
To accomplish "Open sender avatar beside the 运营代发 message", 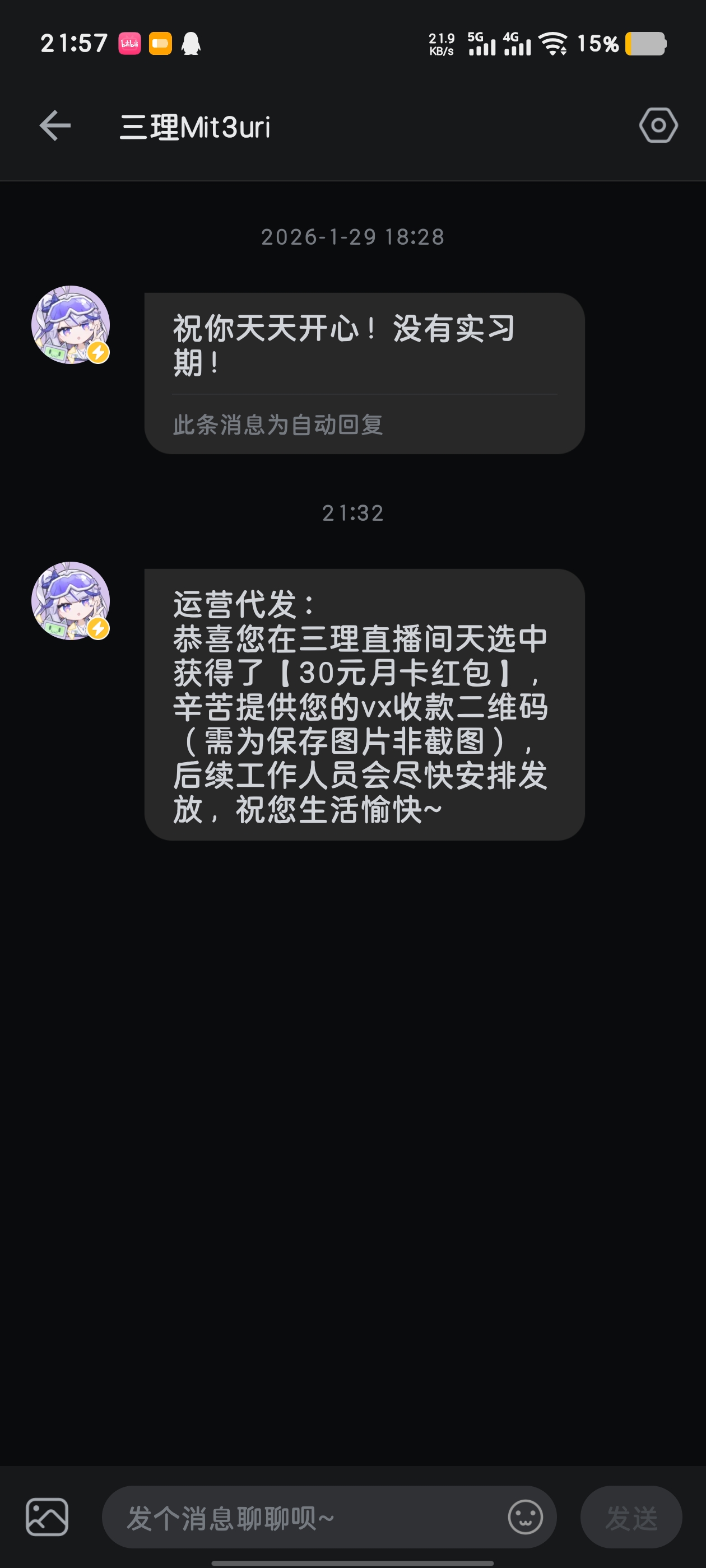I will [x=71, y=601].
